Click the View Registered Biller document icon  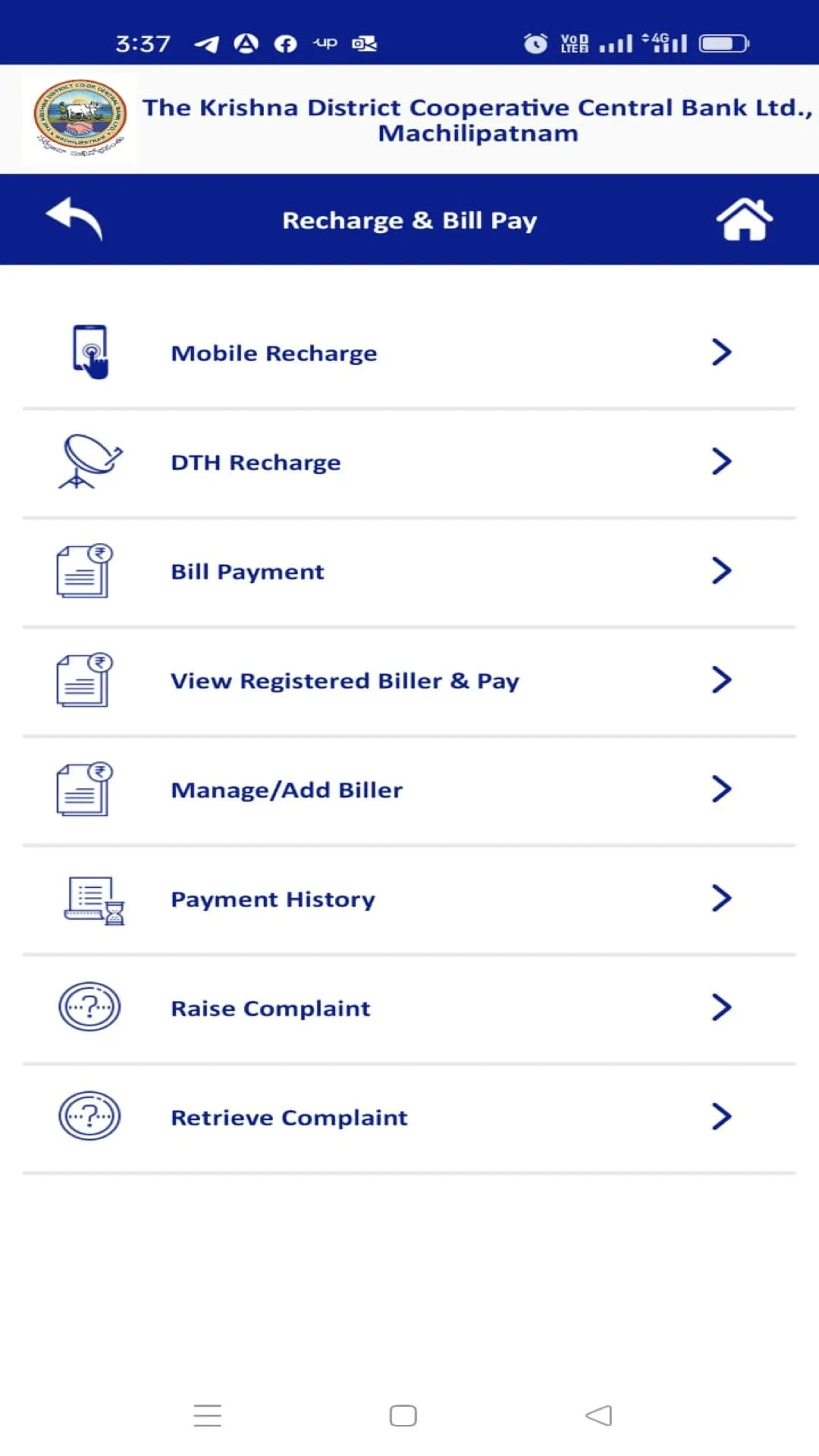(83, 680)
